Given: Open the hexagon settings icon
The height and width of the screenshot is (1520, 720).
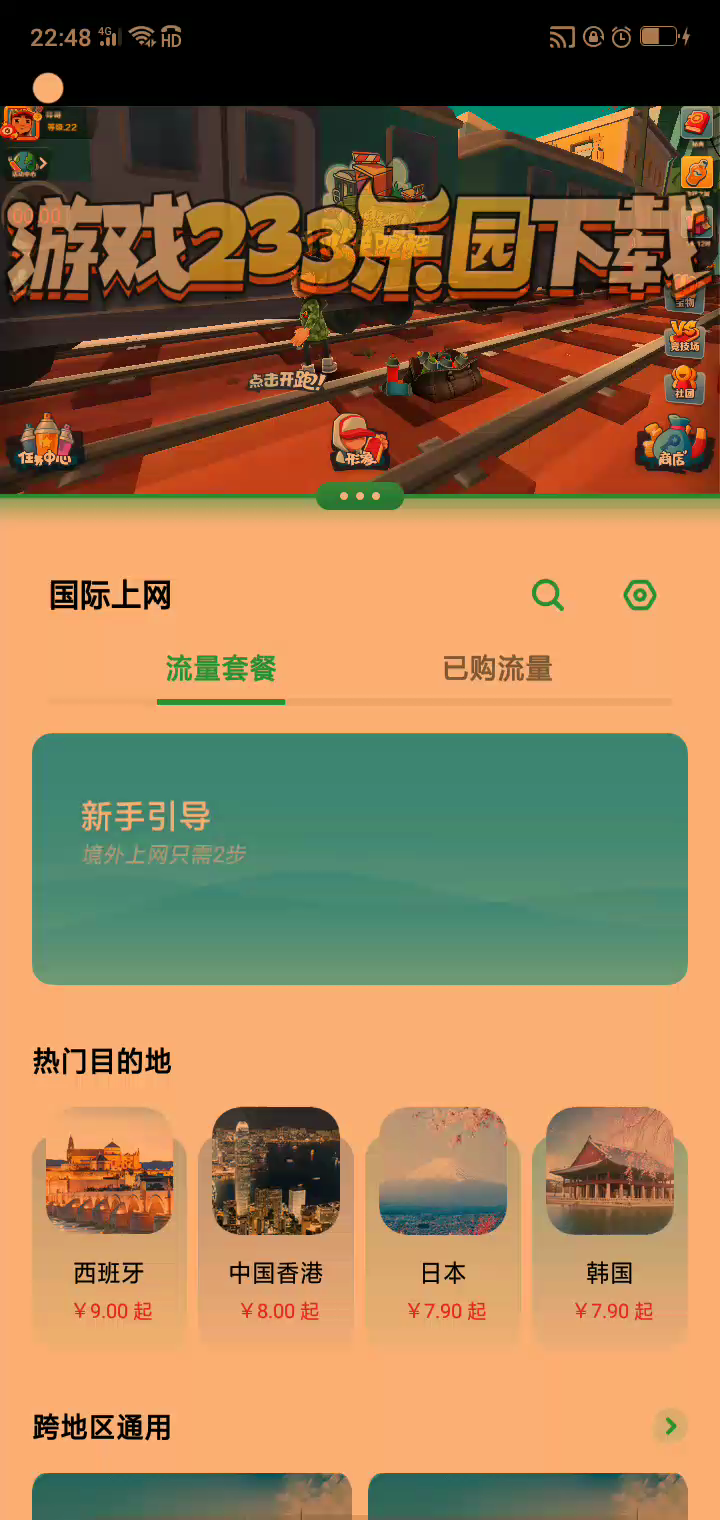Looking at the screenshot, I should pyautogui.click(x=640, y=596).
